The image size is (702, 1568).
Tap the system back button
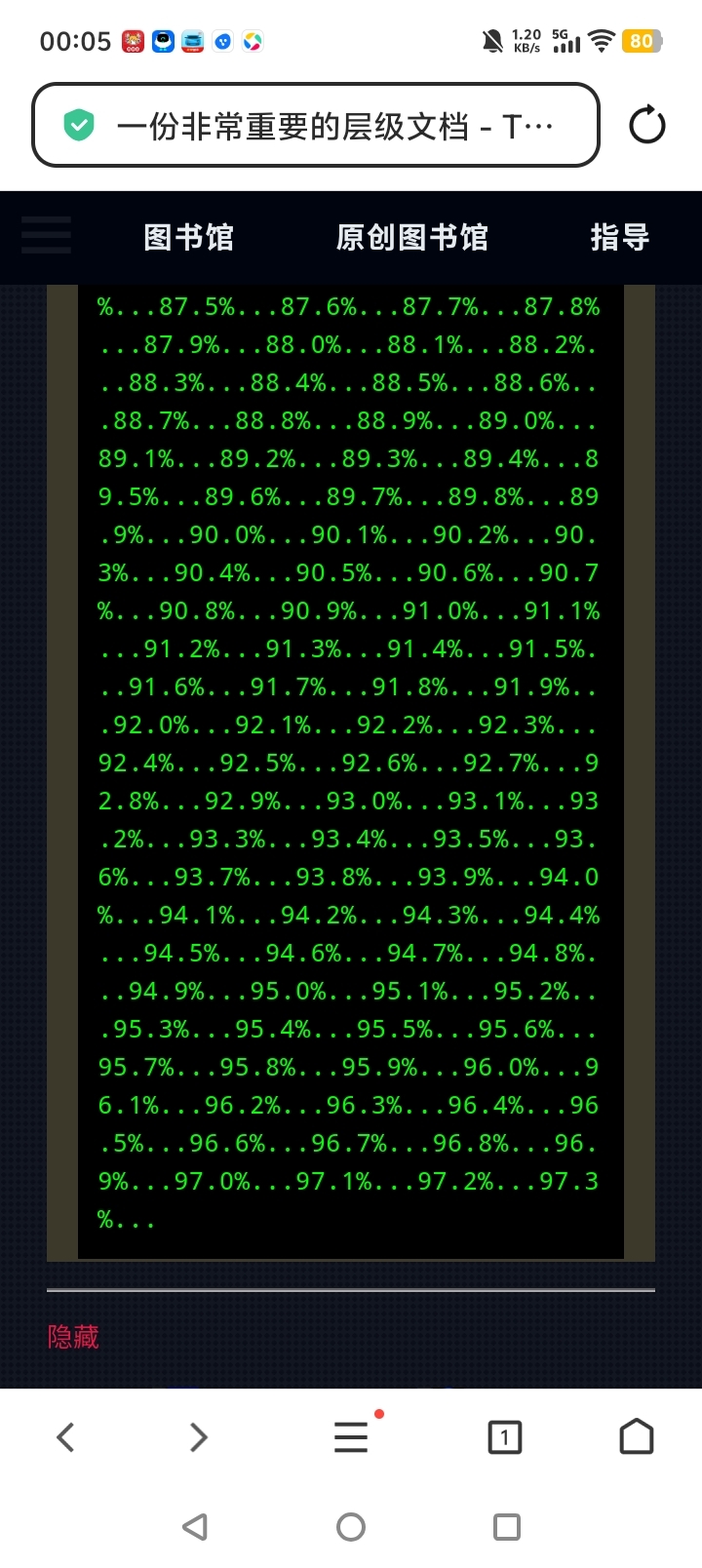click(195, 1526)
